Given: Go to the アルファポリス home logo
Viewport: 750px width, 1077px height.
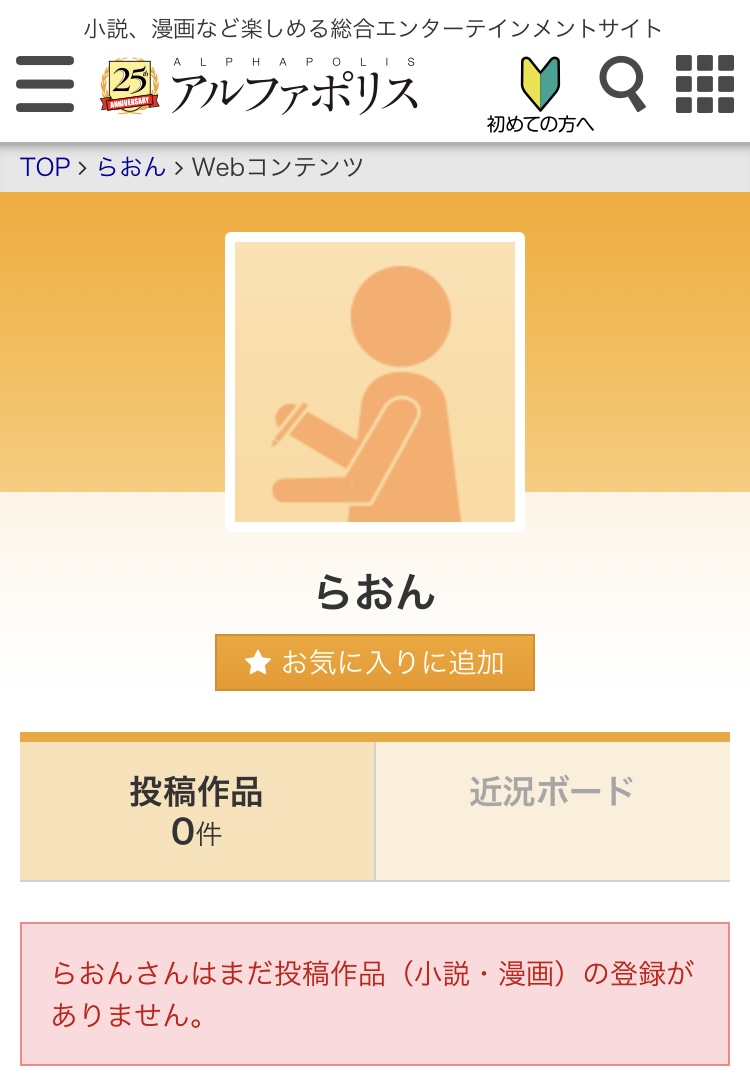Looking at the screenshot, I should 260,87.
